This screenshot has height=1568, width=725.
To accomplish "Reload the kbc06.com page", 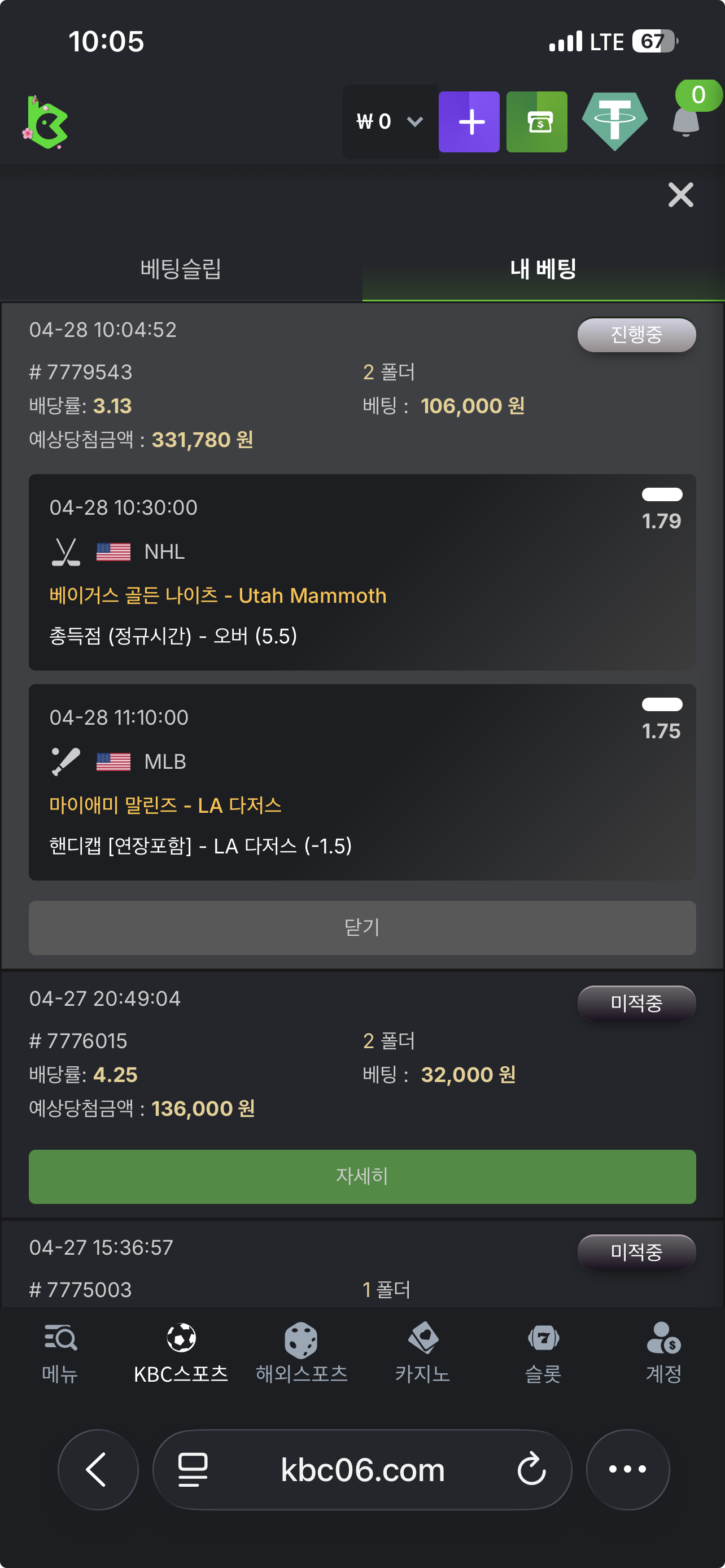I will (531, 1469).
